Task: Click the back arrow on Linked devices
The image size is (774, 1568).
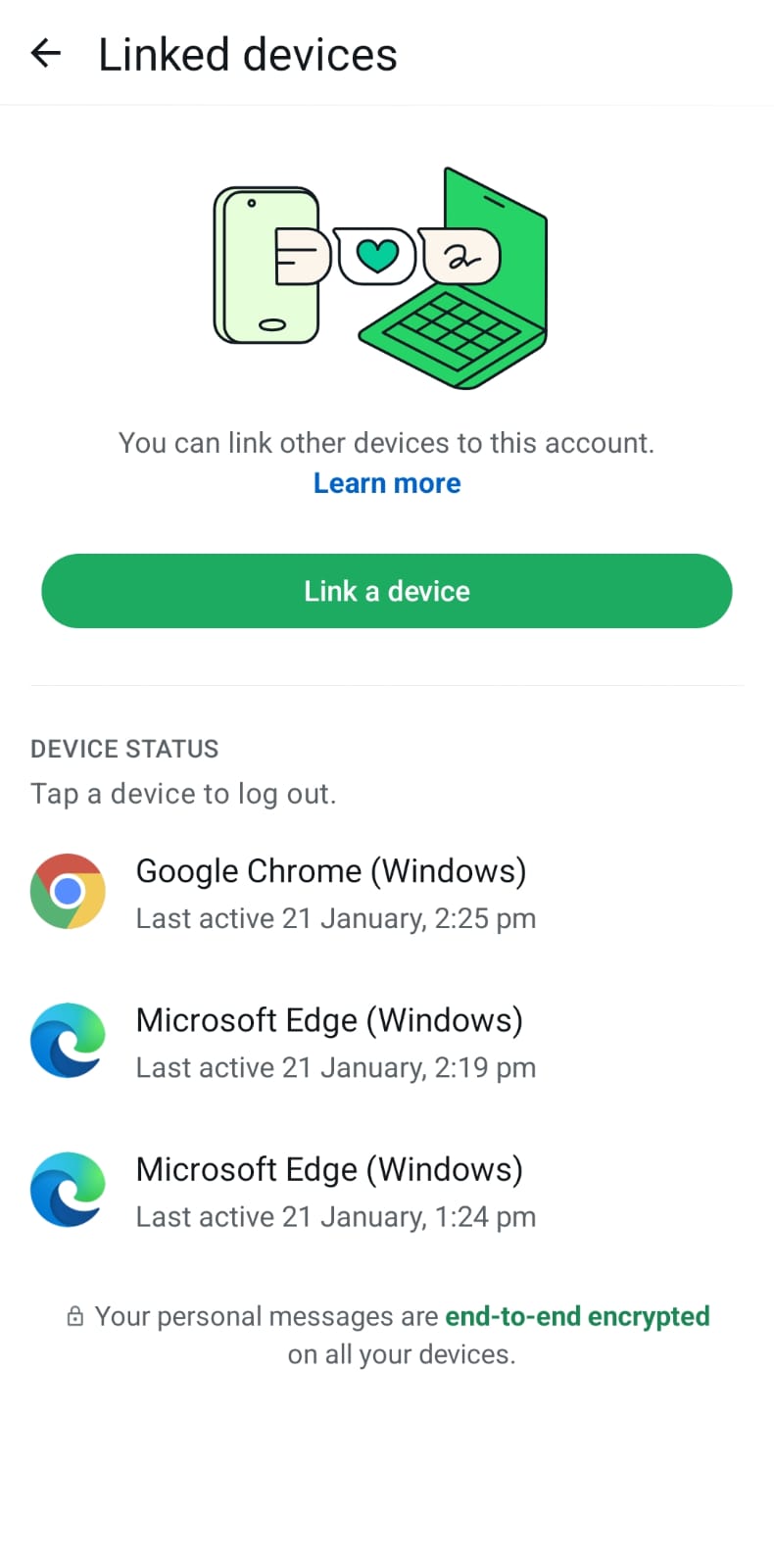Action: 44,54
